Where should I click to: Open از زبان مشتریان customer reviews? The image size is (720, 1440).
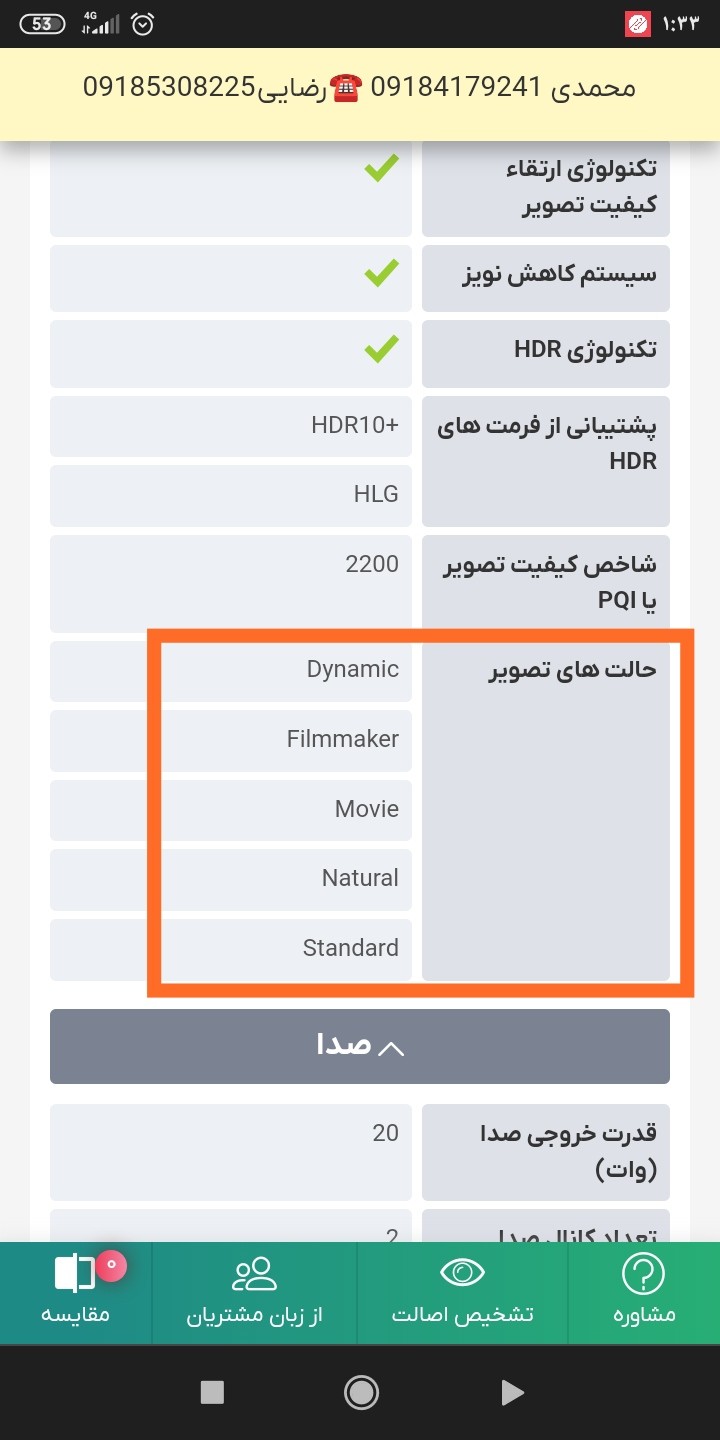click(254, 1292)
